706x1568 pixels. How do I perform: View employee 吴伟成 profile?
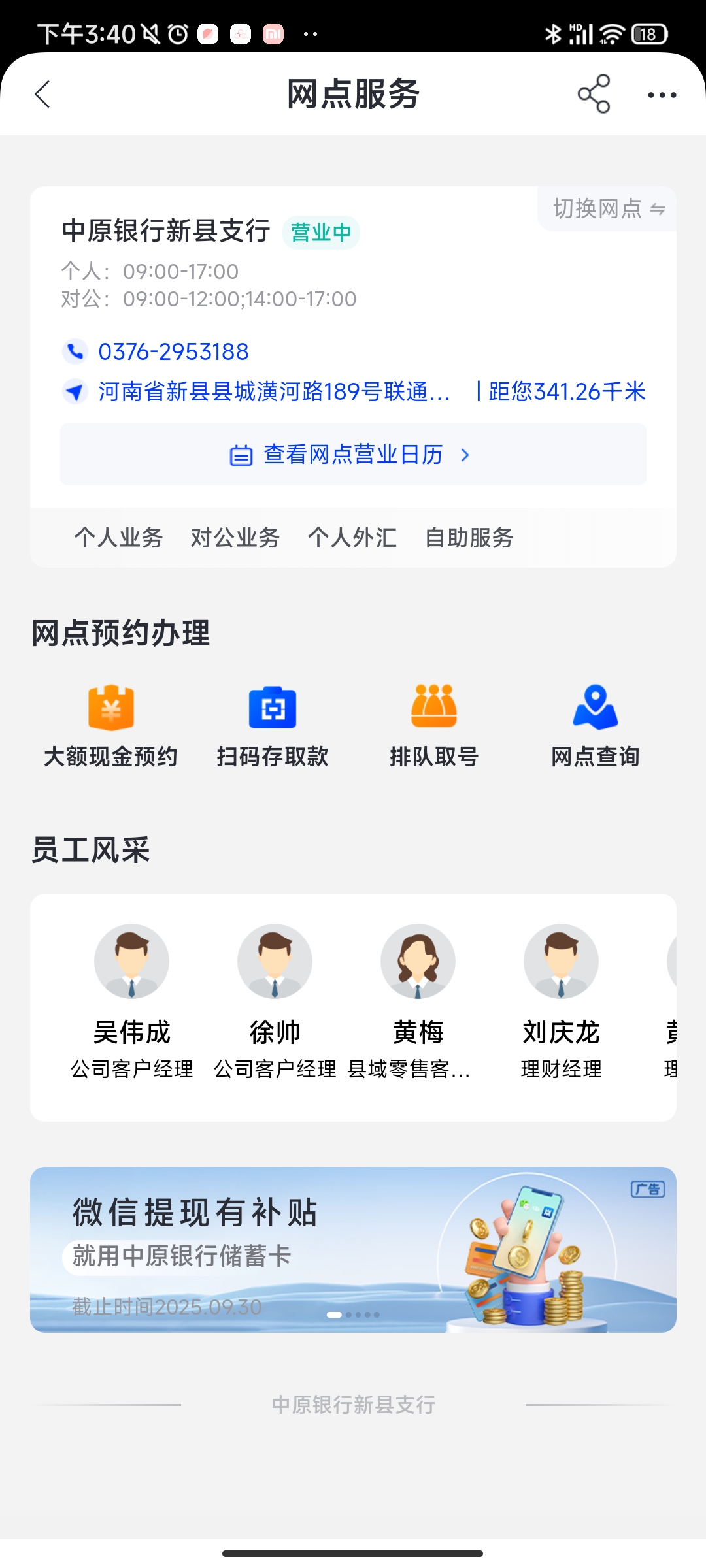pos(132,1000)
